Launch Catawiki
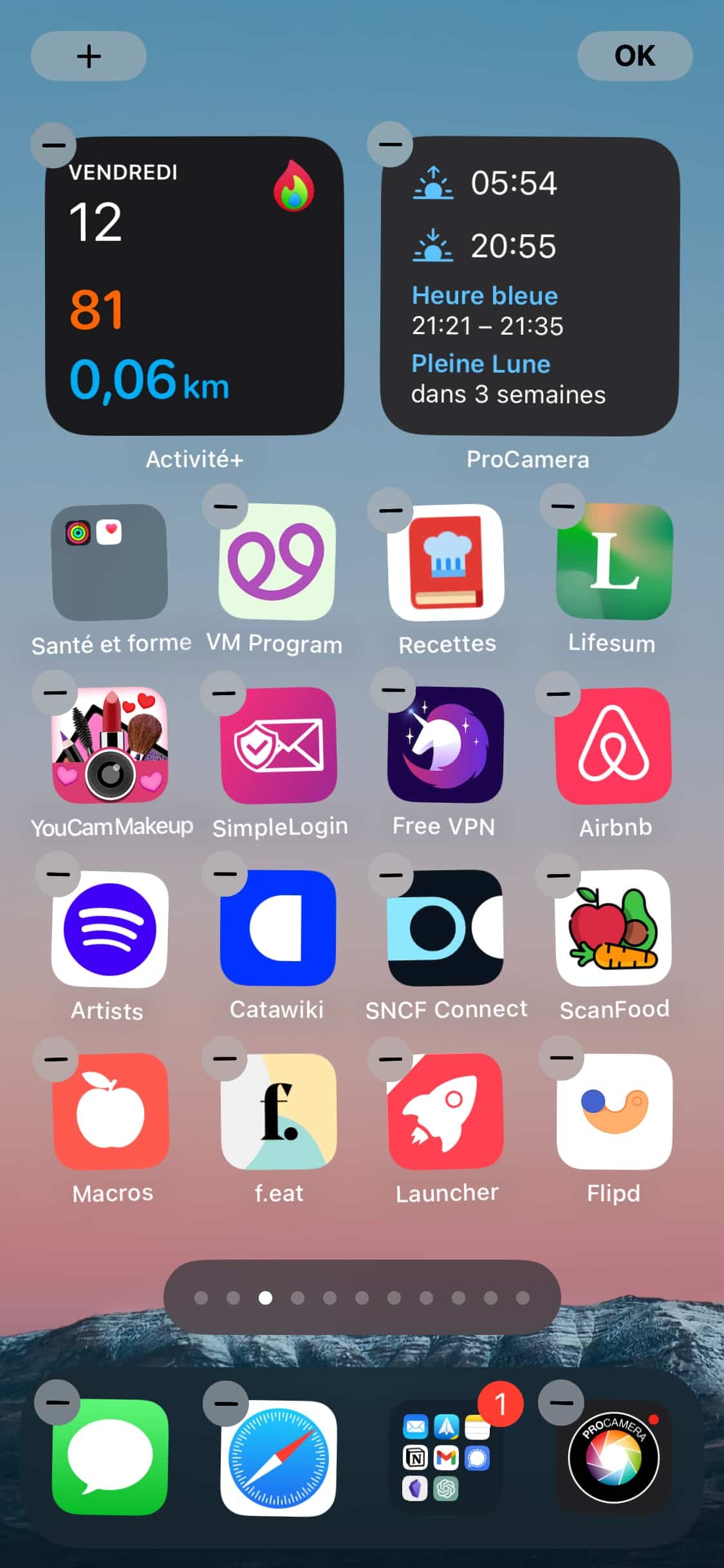 click(x=278, y=928)
